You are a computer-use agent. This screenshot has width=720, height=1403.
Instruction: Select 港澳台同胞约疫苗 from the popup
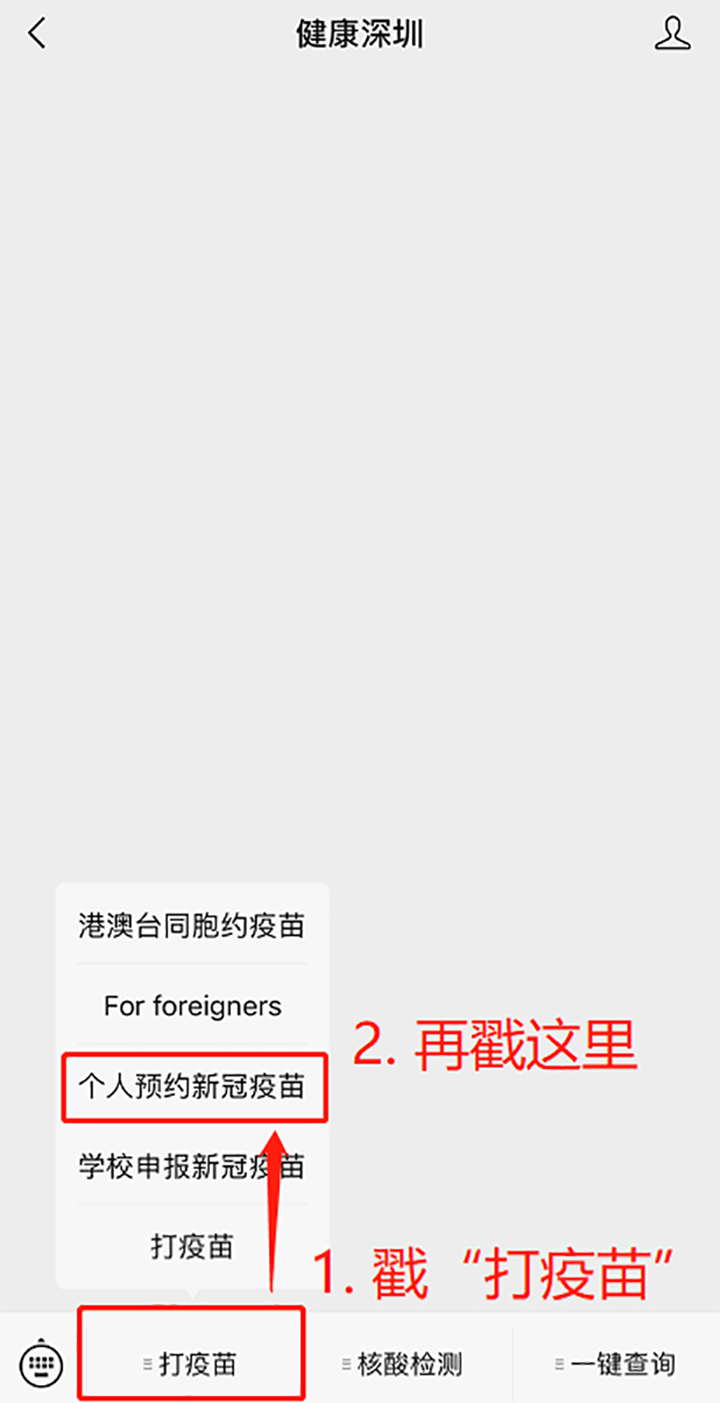tap(192, 926)
